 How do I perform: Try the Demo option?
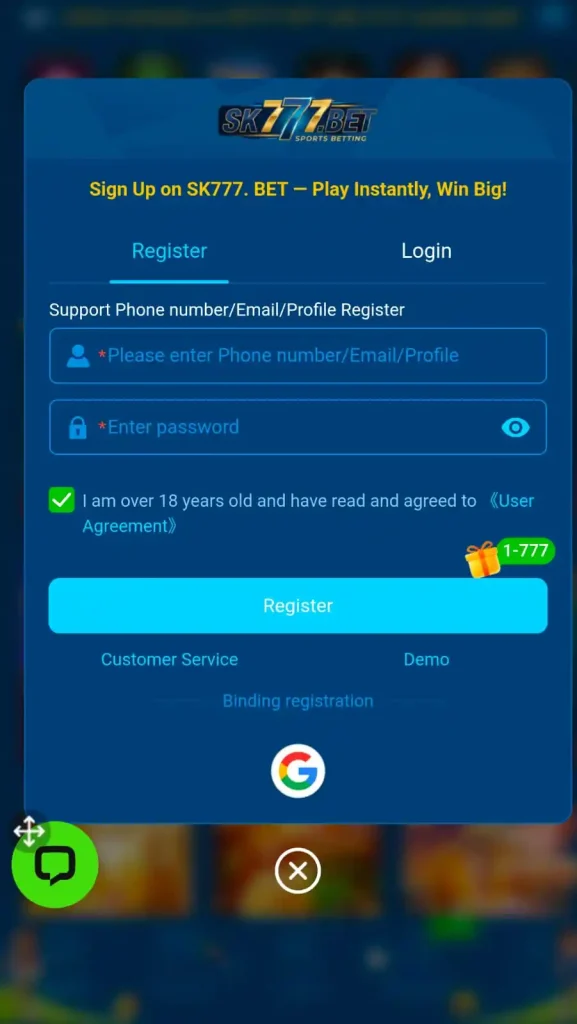(x=426, y=660)
